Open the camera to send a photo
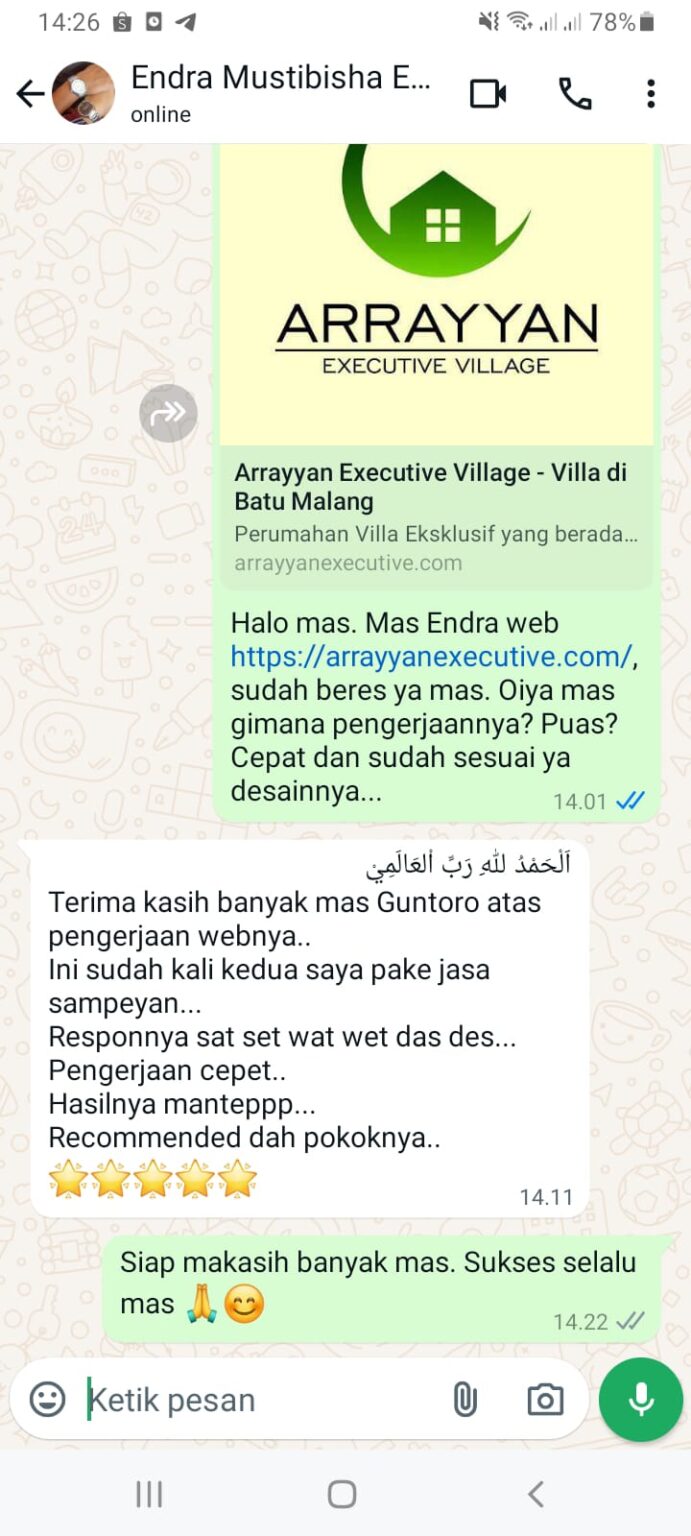 pyautogui.click(x=545, y=1400)
